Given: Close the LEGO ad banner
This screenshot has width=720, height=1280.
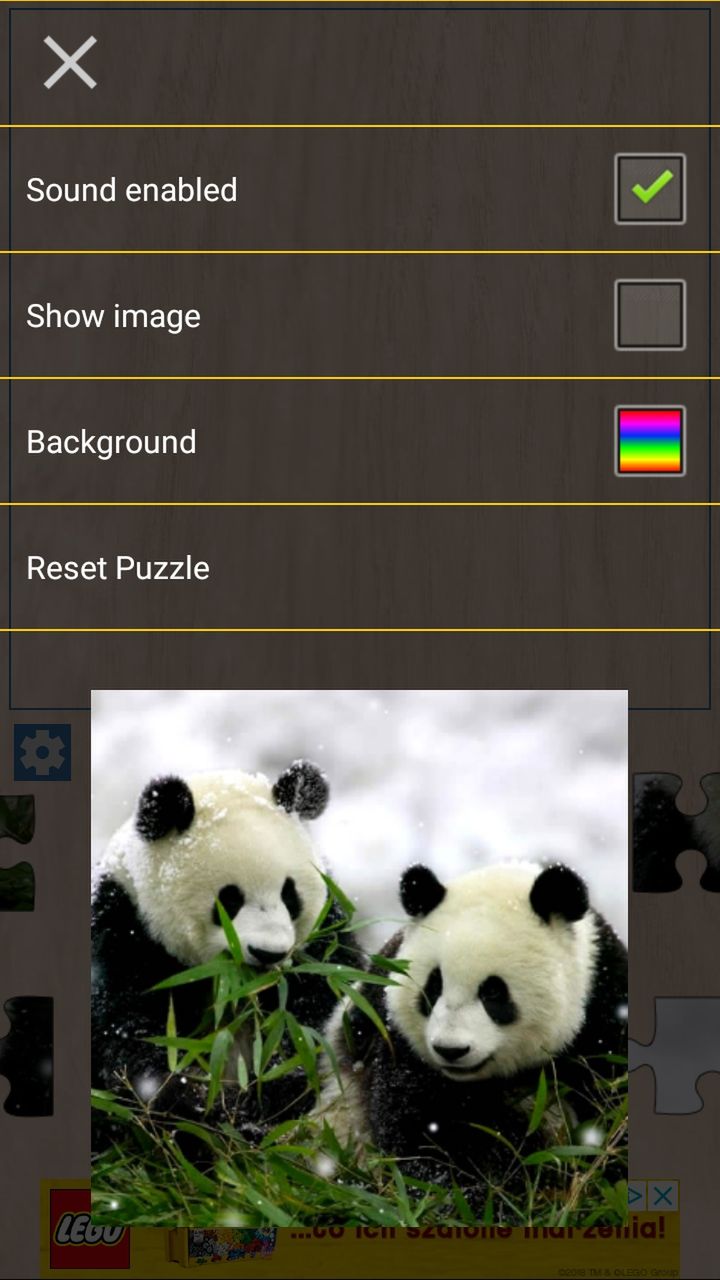Looking at the screenshot, I should [663, 1195].
